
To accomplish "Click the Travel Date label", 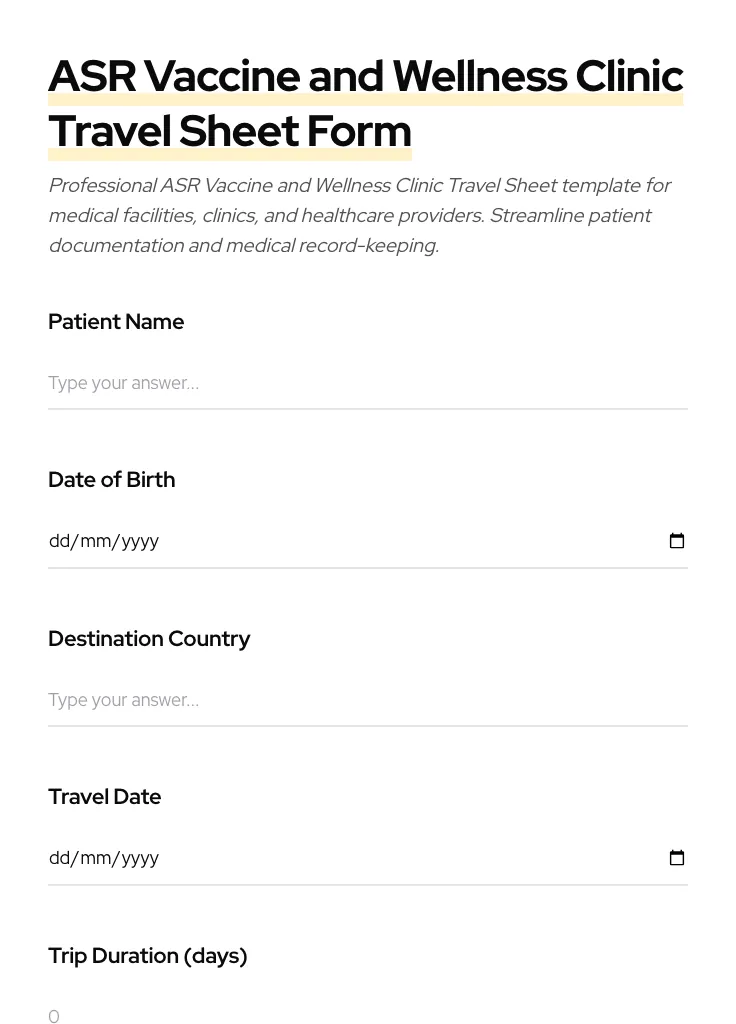I will (104, 796).
